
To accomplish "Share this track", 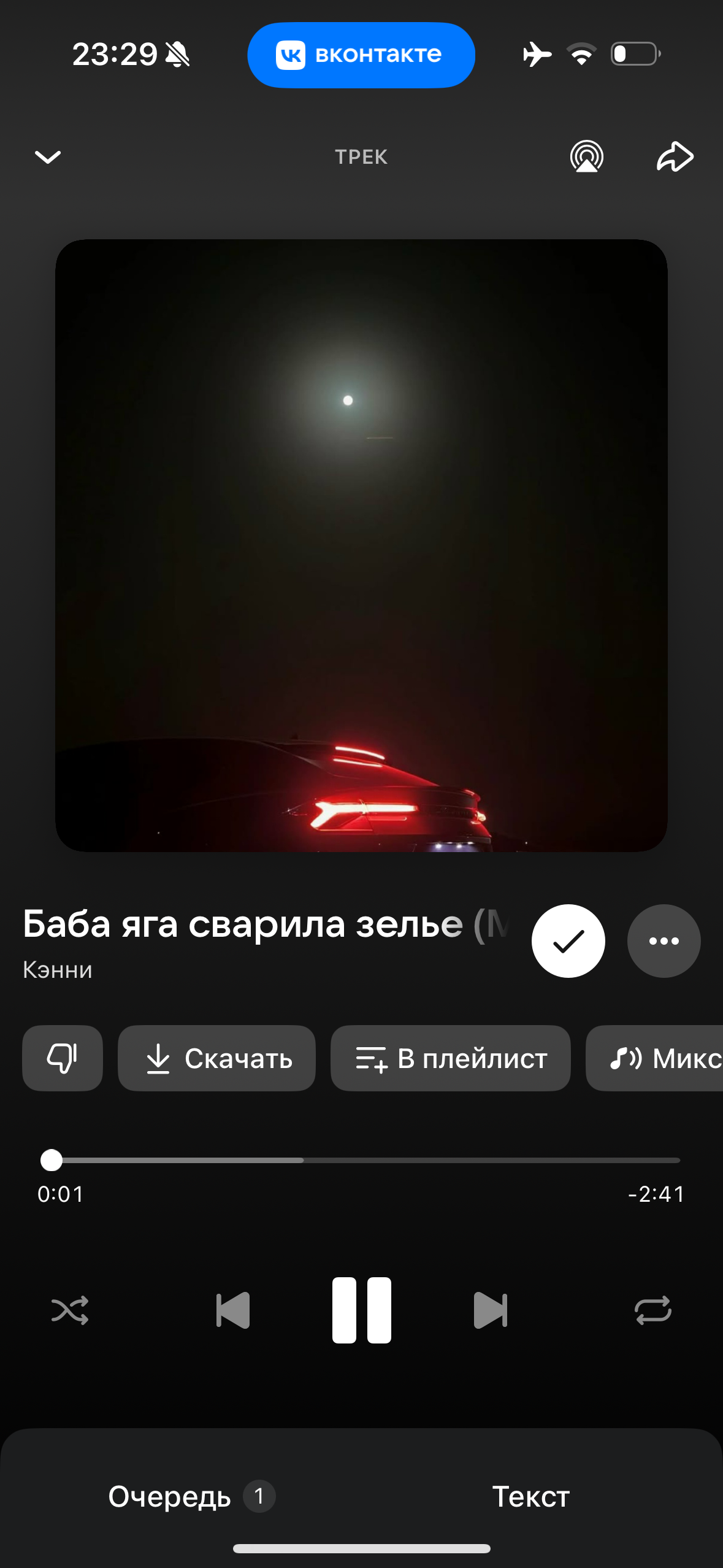I will 675,157.
